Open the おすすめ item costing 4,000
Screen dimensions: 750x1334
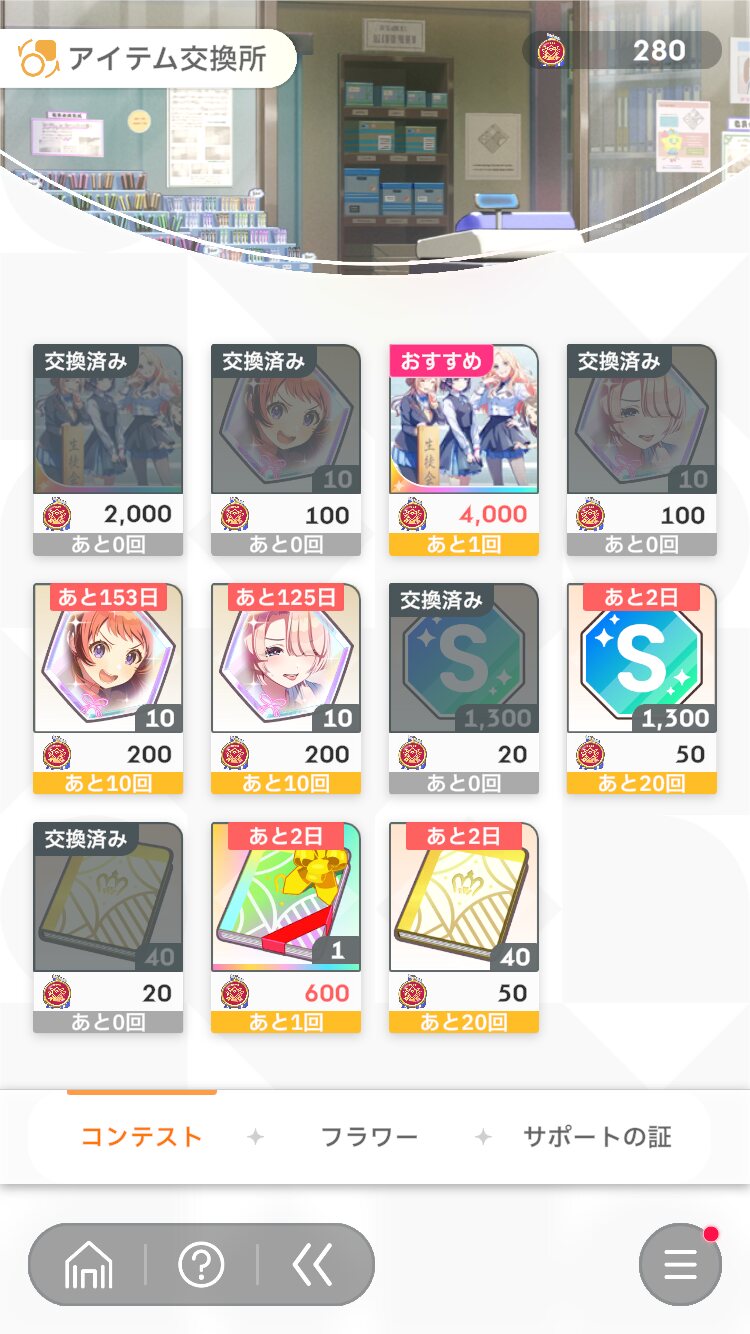pos(464,450)
